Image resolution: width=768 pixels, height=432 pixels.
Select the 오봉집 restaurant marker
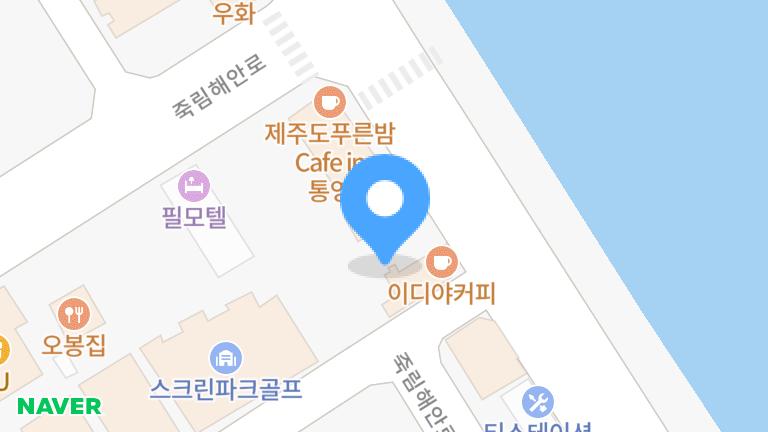click(72, 314)
